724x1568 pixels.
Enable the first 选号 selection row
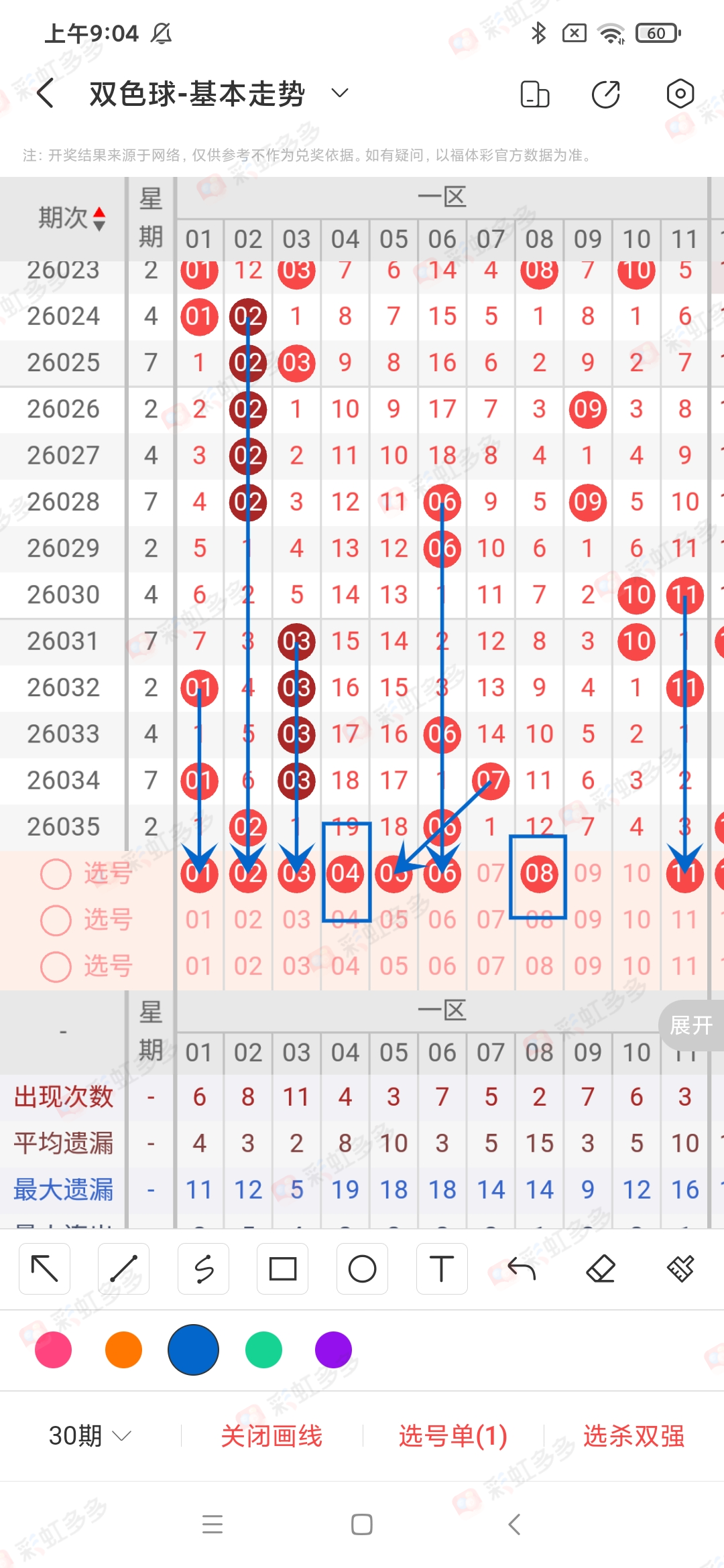(x=56, y=874)
